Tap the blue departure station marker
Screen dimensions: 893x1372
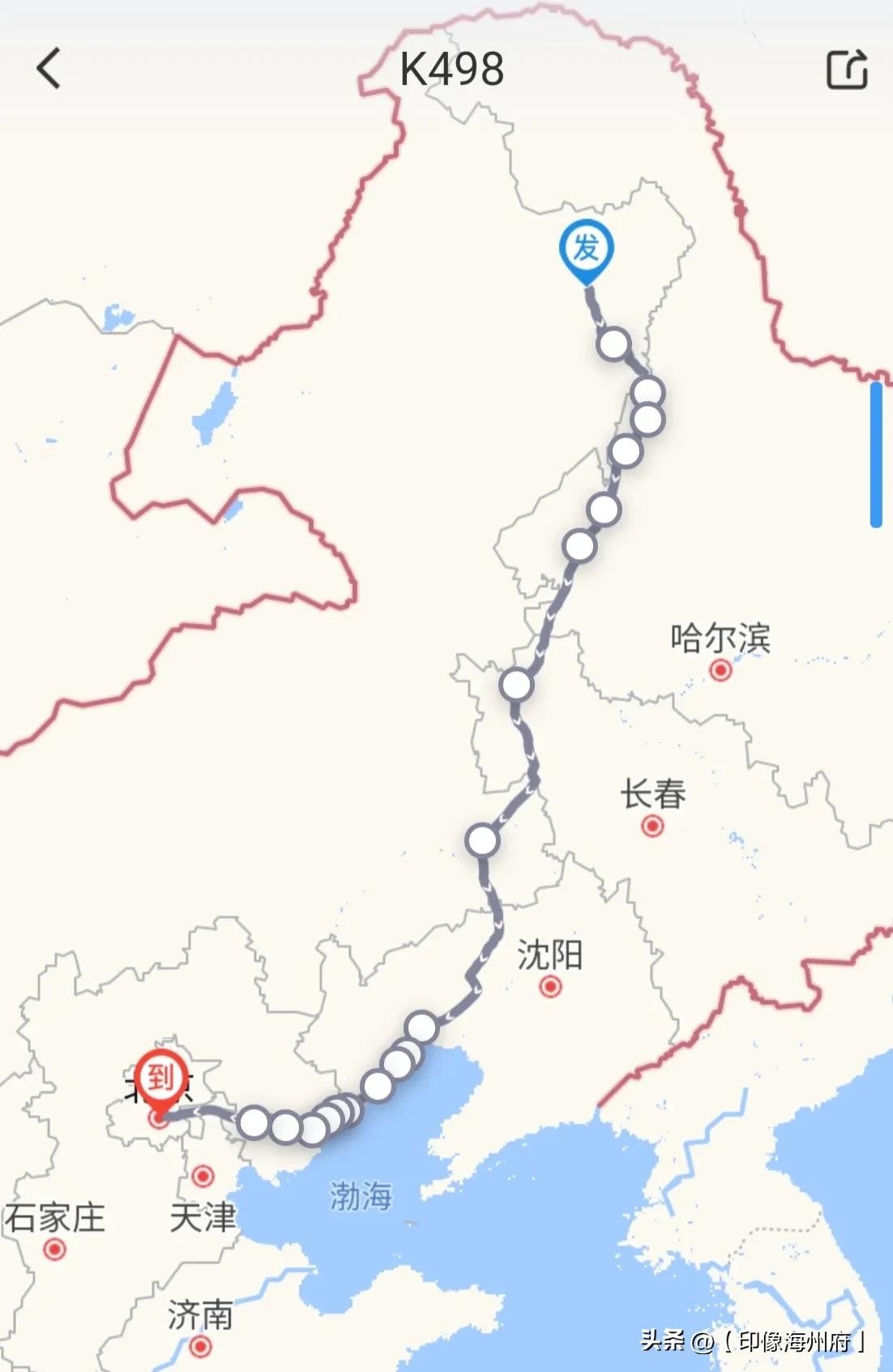pyautogui.click(x=586, y=249)
